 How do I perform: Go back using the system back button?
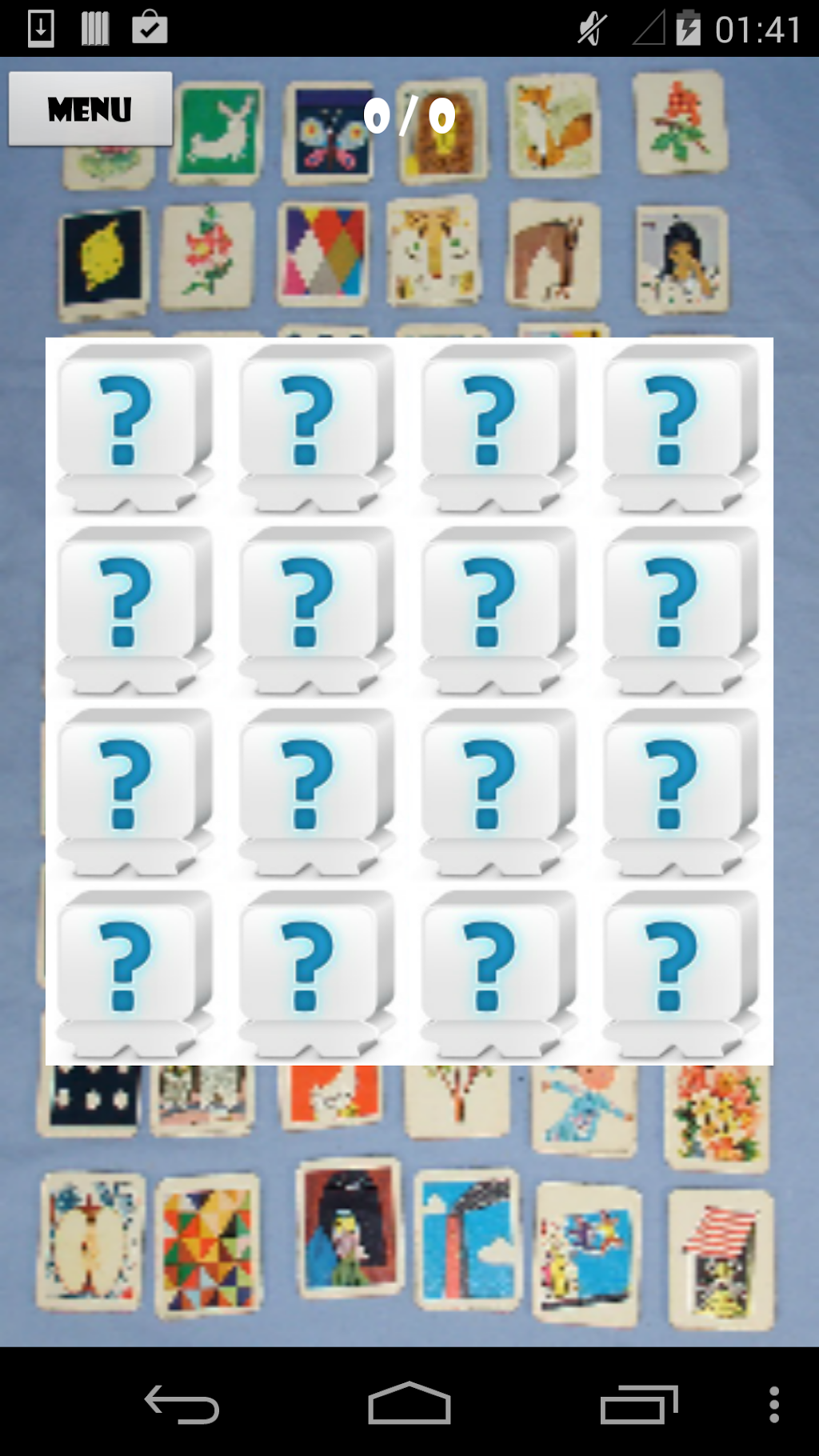tap(182, 1404)
